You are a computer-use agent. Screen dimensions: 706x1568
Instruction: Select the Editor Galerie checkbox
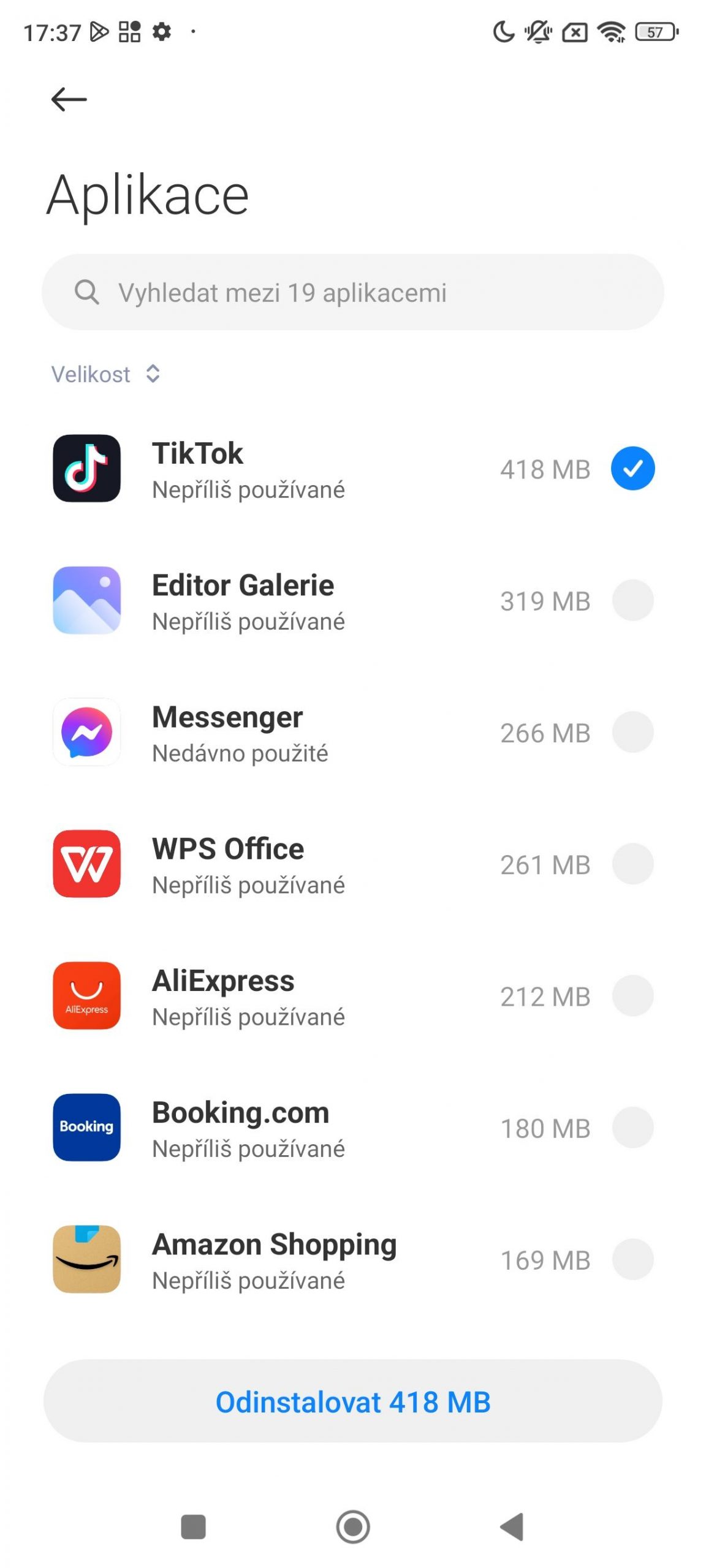pyautogui.click(x=632, y=600)
